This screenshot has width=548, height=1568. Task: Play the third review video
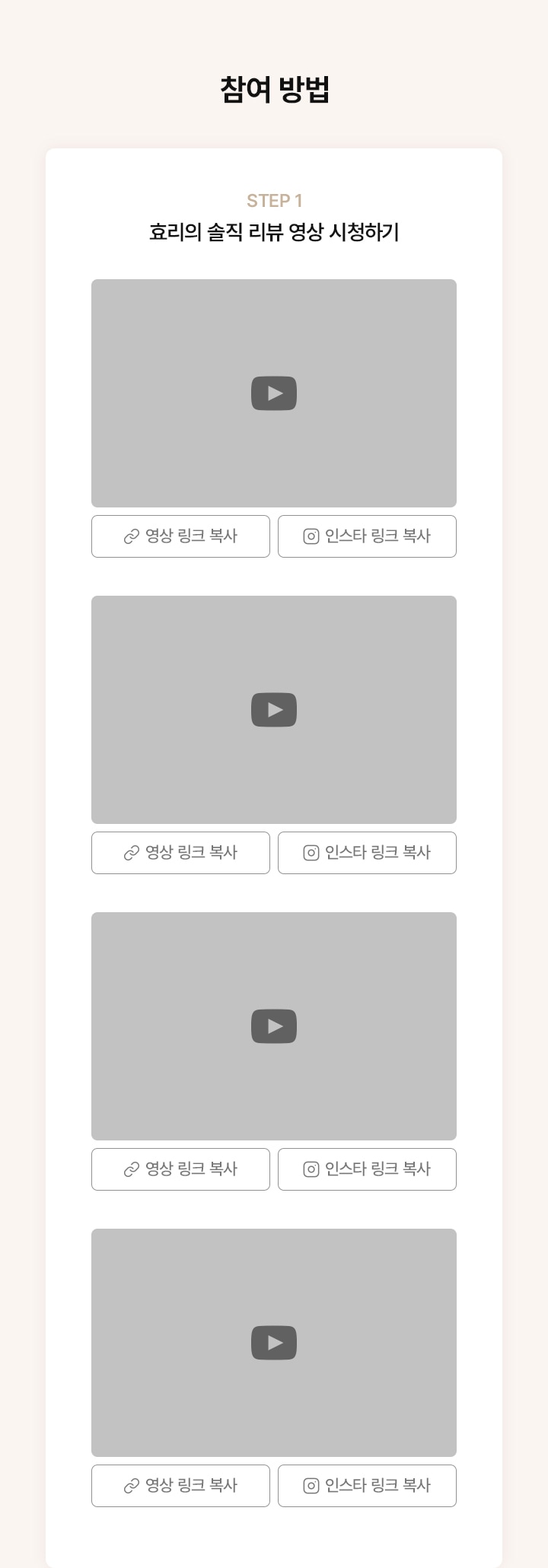point(274,1026)
